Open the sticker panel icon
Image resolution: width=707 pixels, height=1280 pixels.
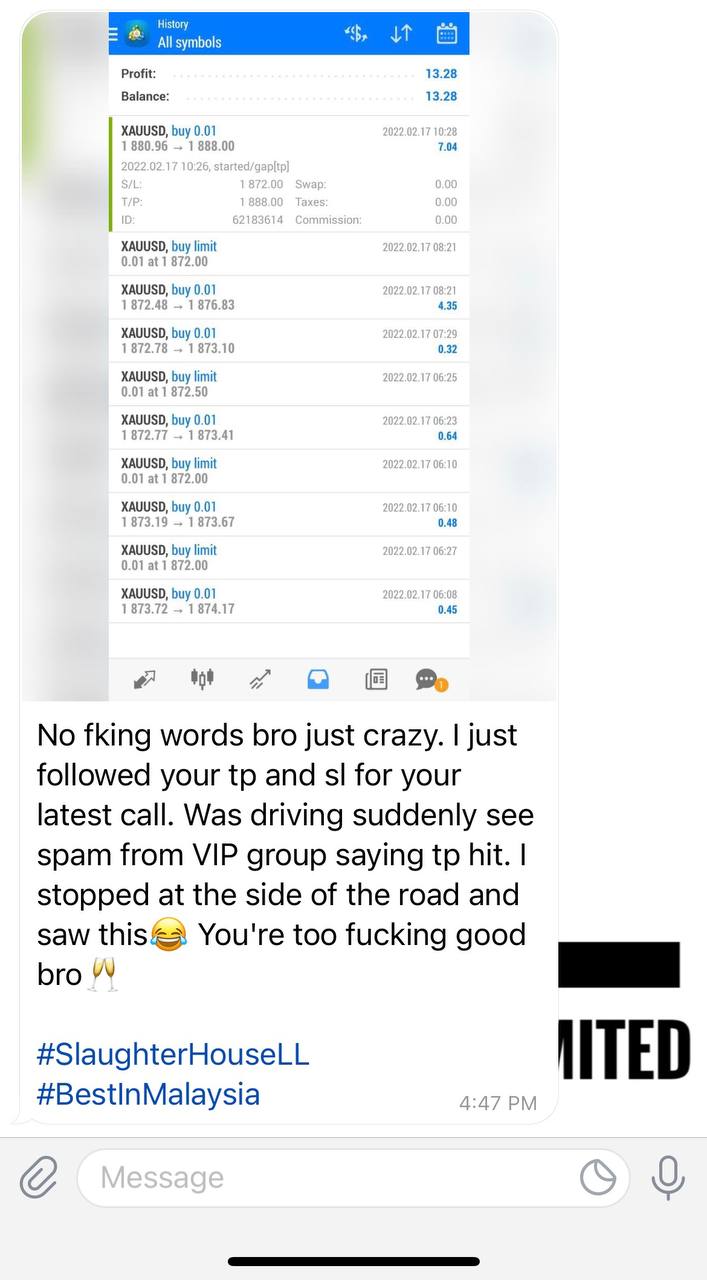[598, 1178]
